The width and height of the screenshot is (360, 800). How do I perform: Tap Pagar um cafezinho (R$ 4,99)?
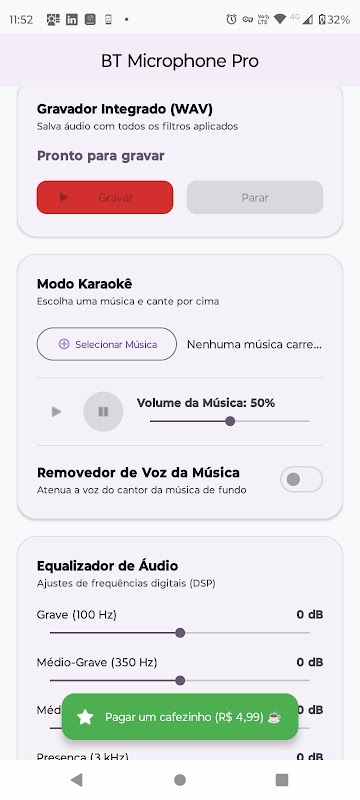[180, 717]
